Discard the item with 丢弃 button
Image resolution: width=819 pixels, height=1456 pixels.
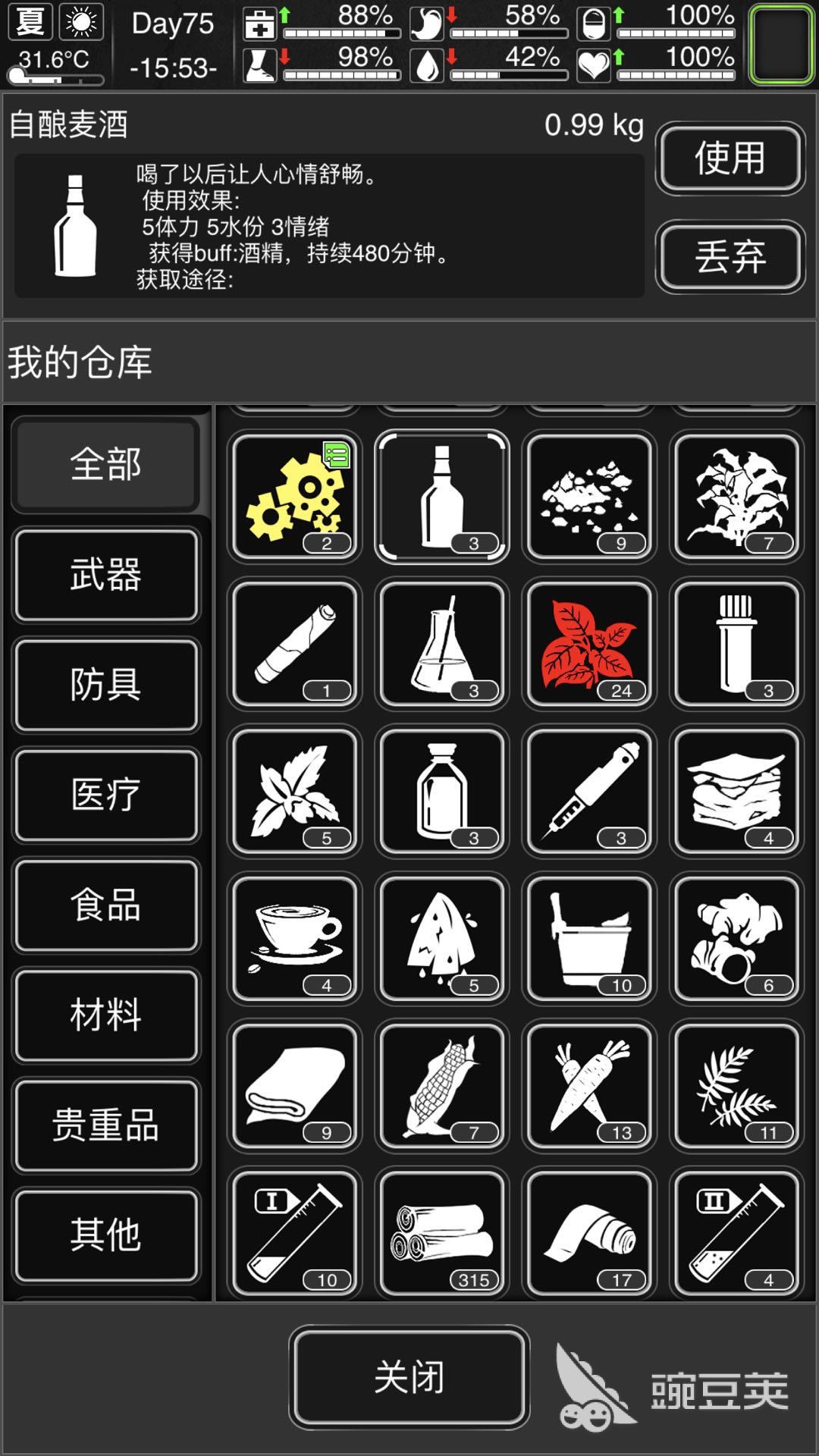coord(730,256)
